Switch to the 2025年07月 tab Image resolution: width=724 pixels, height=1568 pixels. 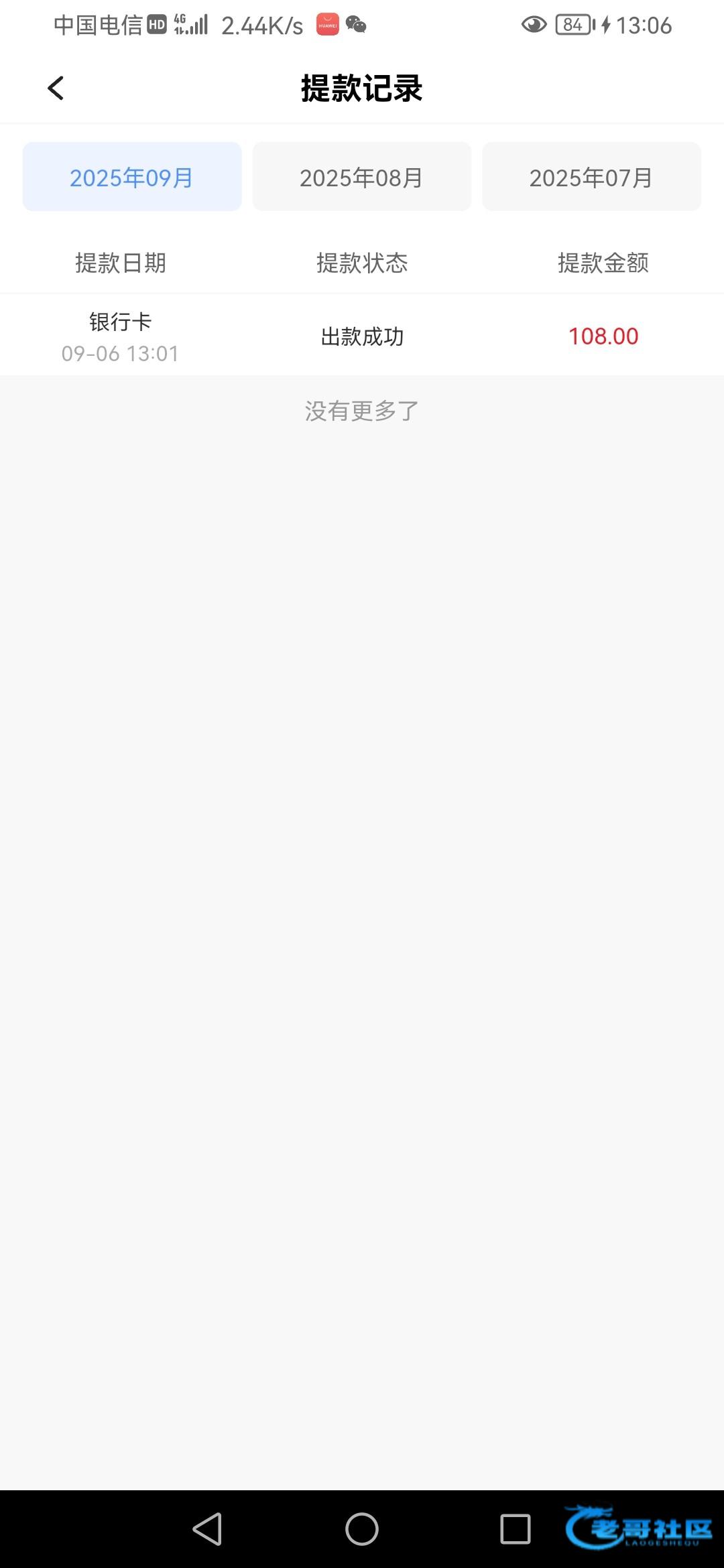[x=591, y=177]
